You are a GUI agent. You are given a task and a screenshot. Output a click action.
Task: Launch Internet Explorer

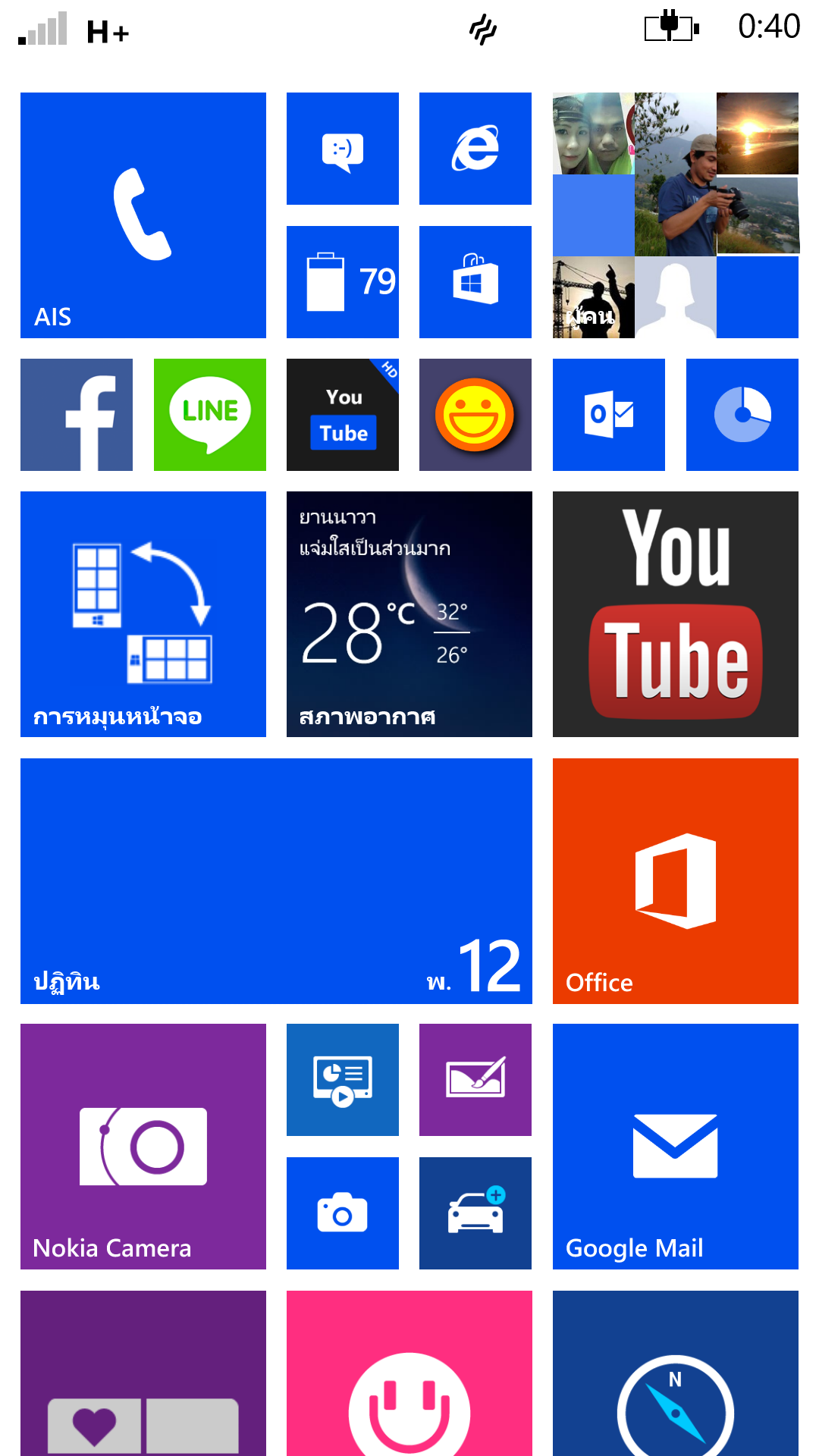pos(475,149)
